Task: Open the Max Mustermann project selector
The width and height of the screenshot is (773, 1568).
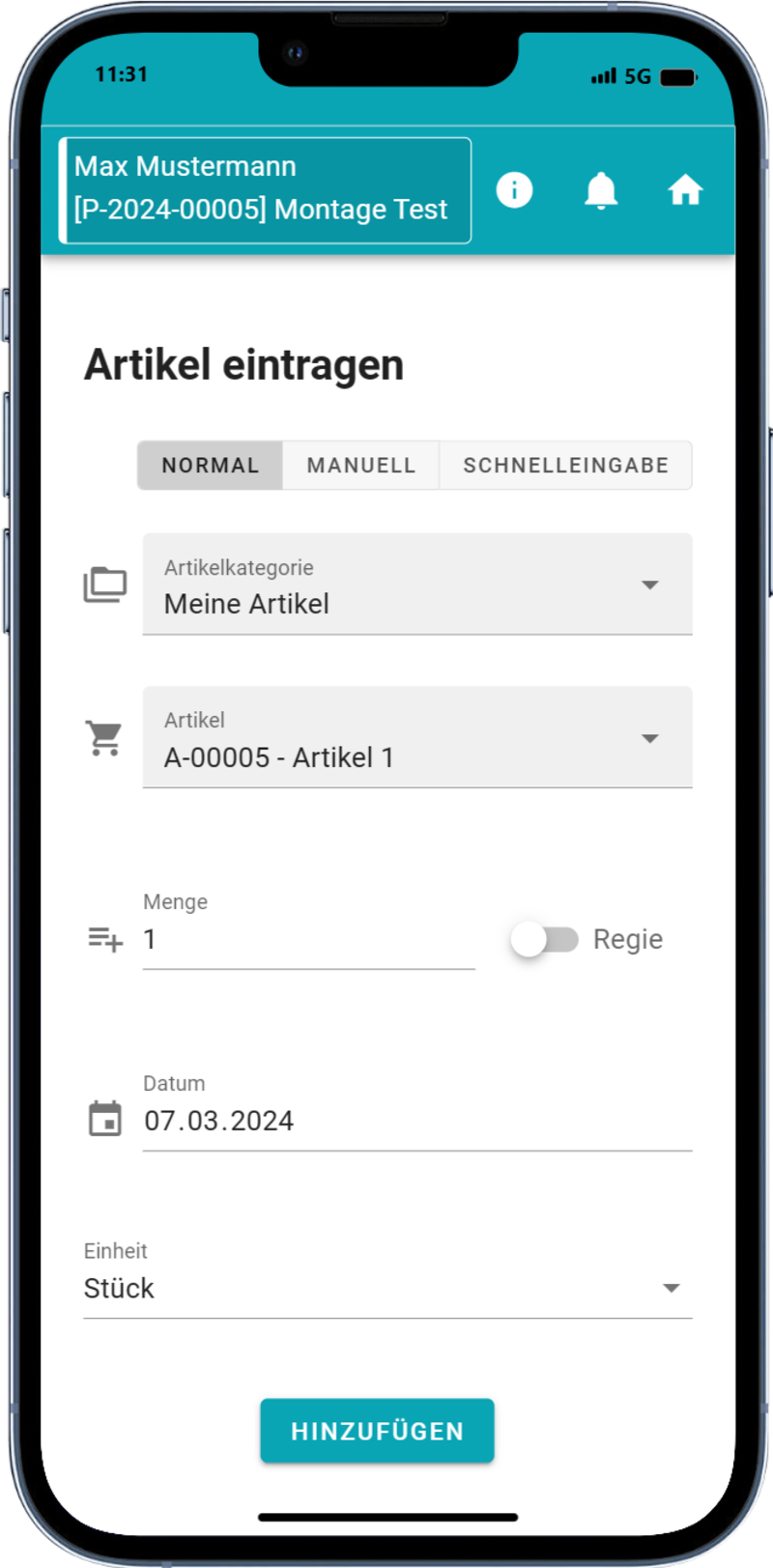Action: (x=265, y=189)
